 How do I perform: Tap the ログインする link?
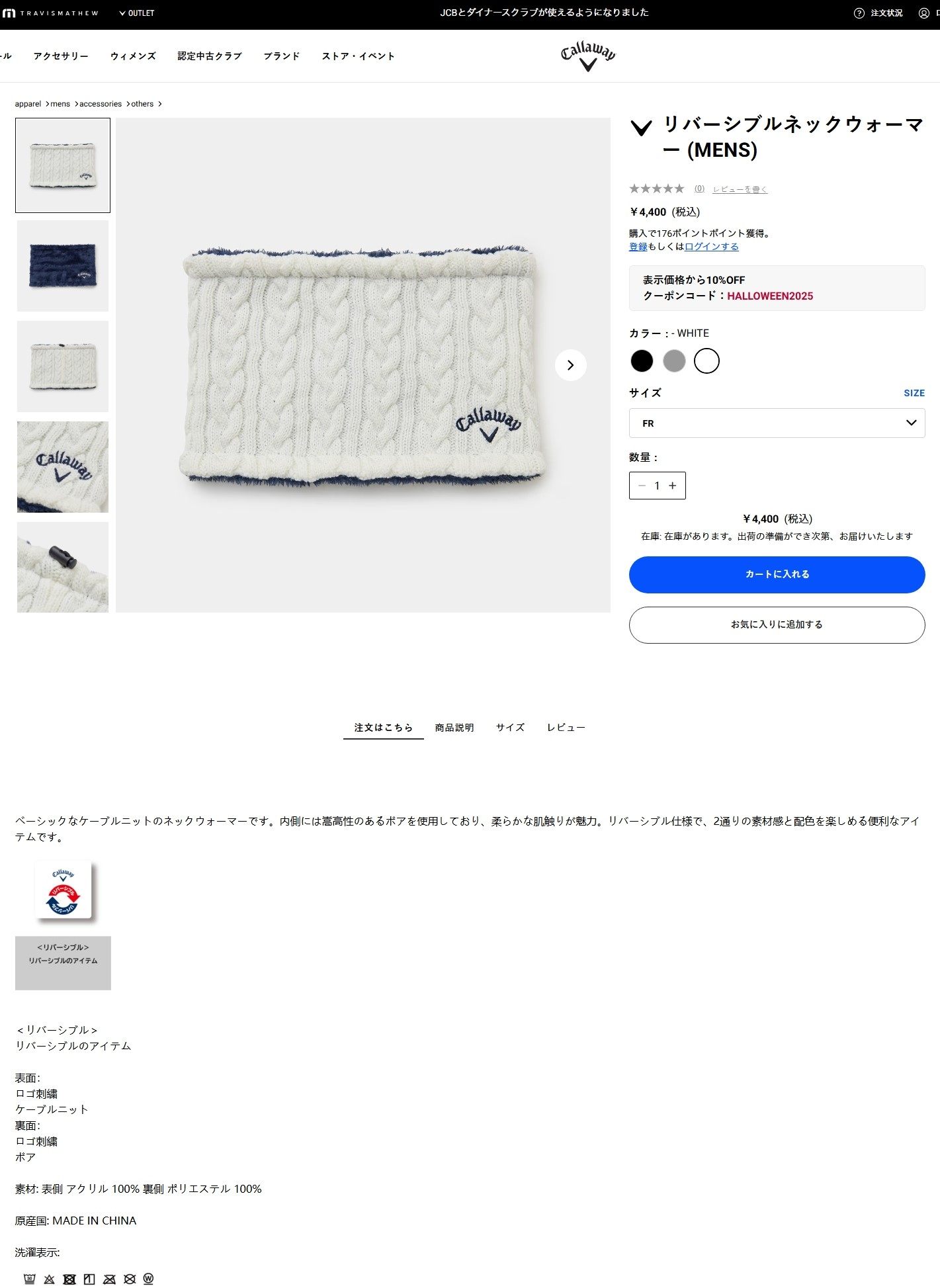(711, 247)
